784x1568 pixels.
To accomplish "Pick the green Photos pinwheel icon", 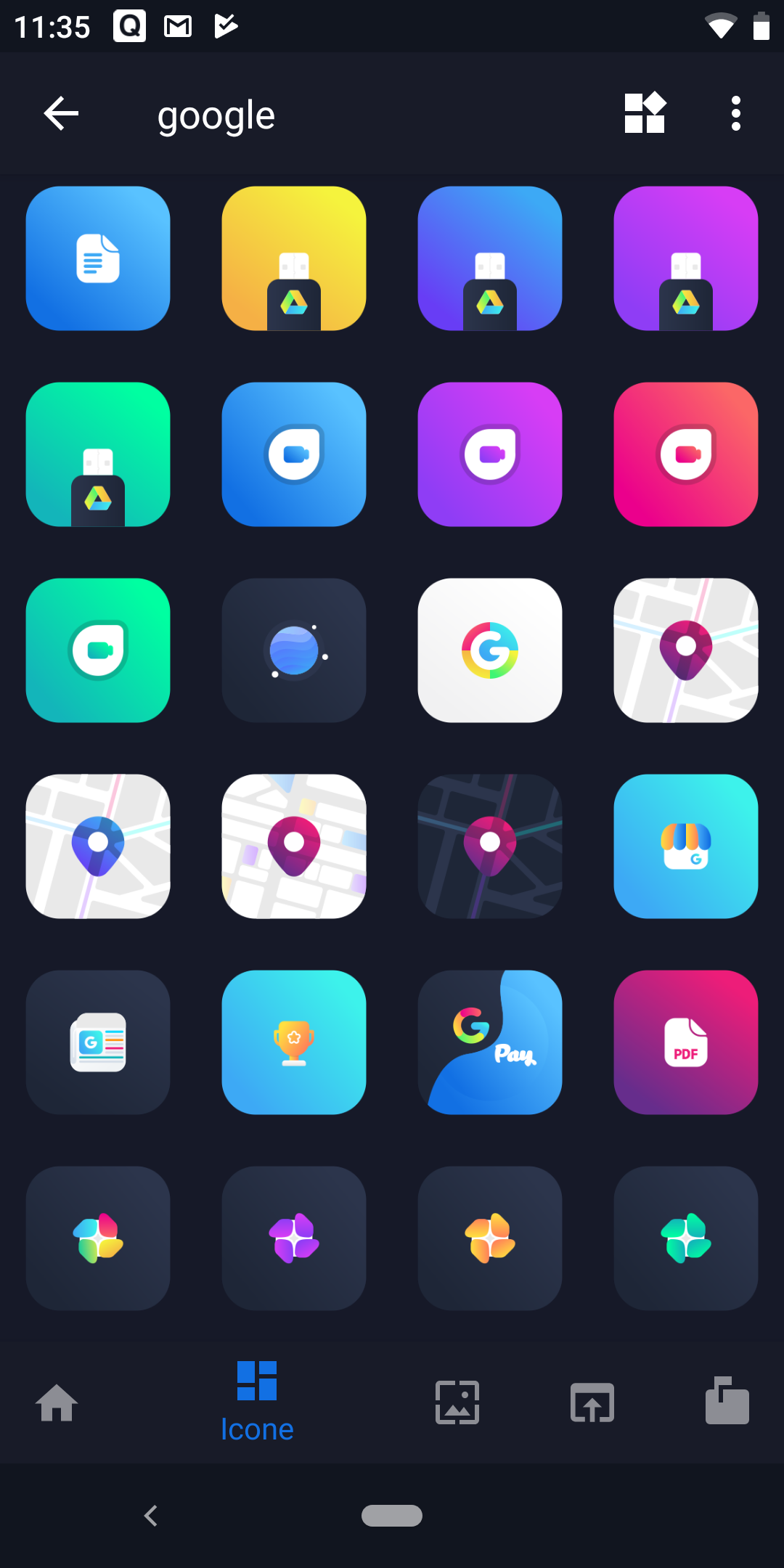I will coord(686,1238).
